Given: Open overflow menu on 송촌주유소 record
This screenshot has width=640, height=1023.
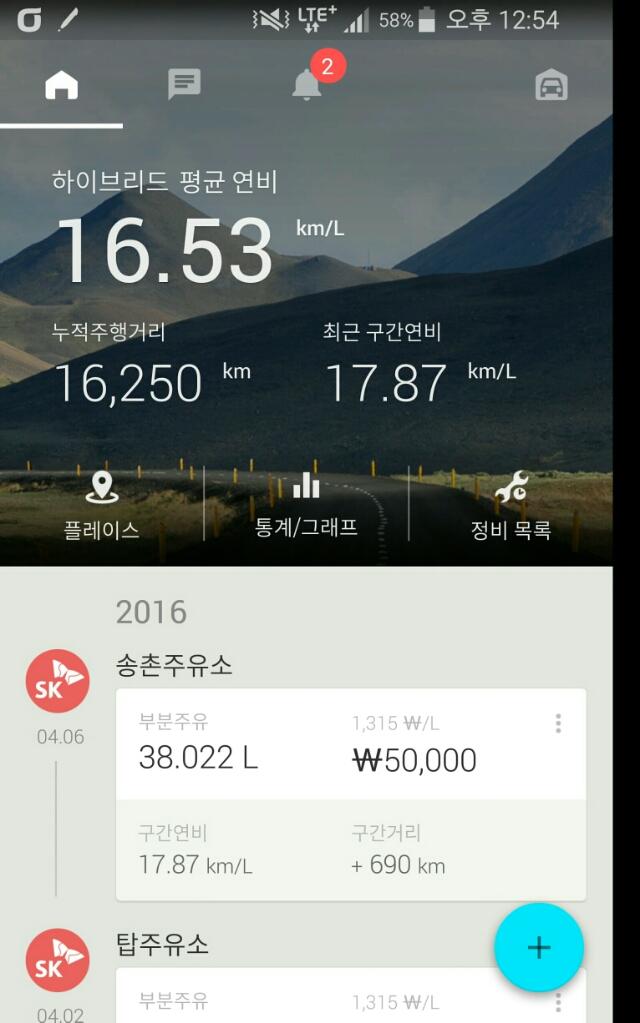Looking at the screenshot, I should pos(558,723).
